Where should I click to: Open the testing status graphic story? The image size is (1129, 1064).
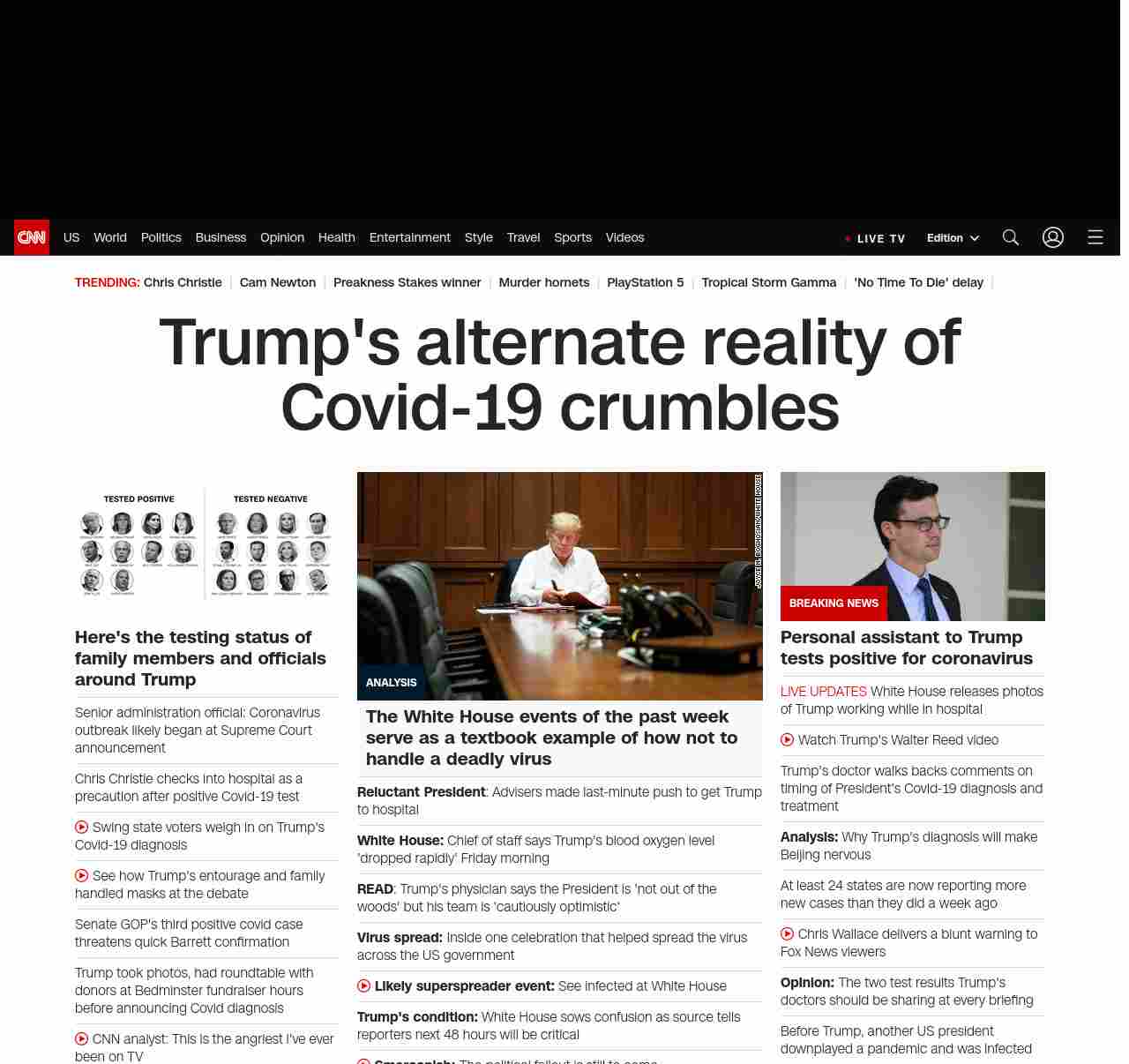[x=206, y=544]
